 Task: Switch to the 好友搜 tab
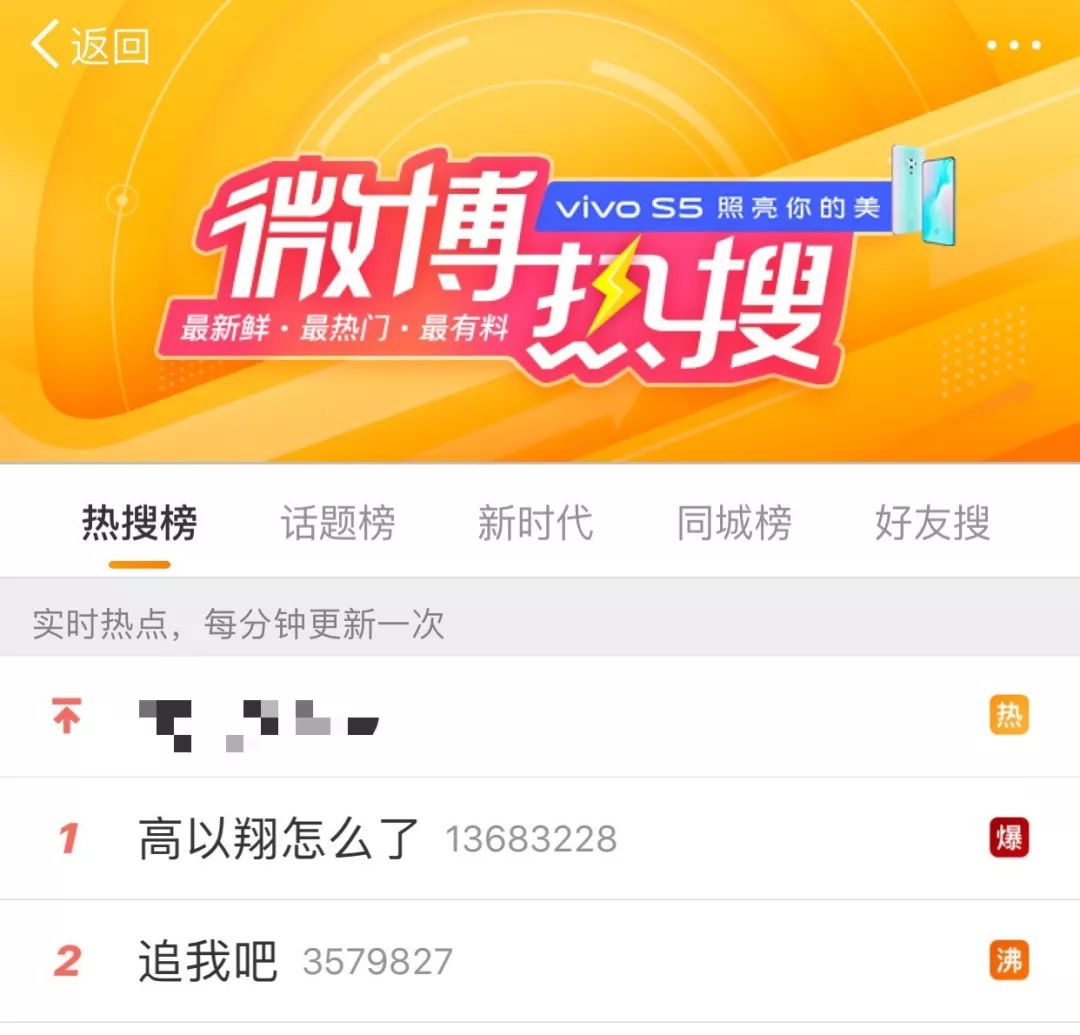point(932,523)
